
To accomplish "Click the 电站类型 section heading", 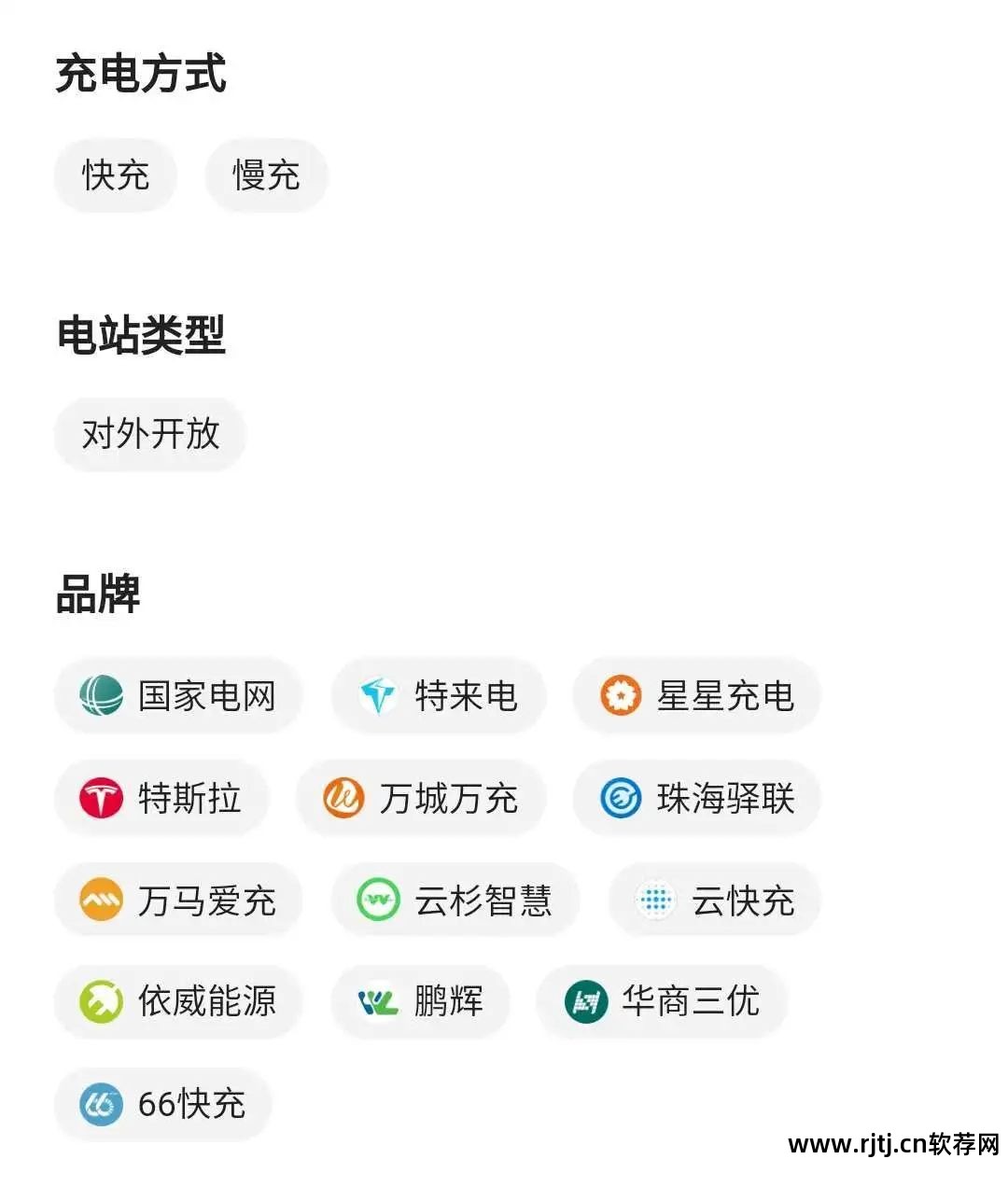I will [142, 336].
